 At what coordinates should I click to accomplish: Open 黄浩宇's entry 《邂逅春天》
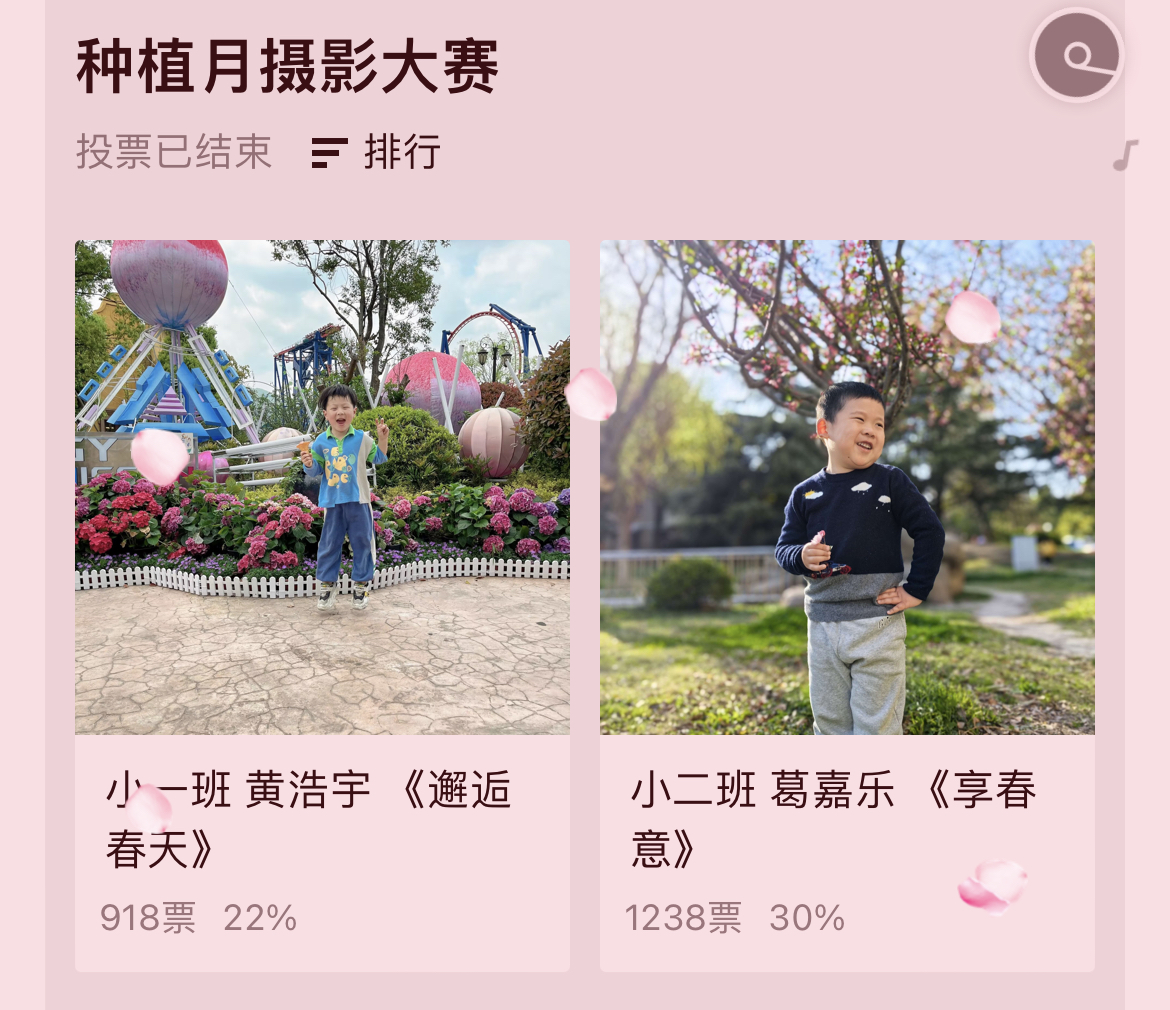[x=322, y=488]
